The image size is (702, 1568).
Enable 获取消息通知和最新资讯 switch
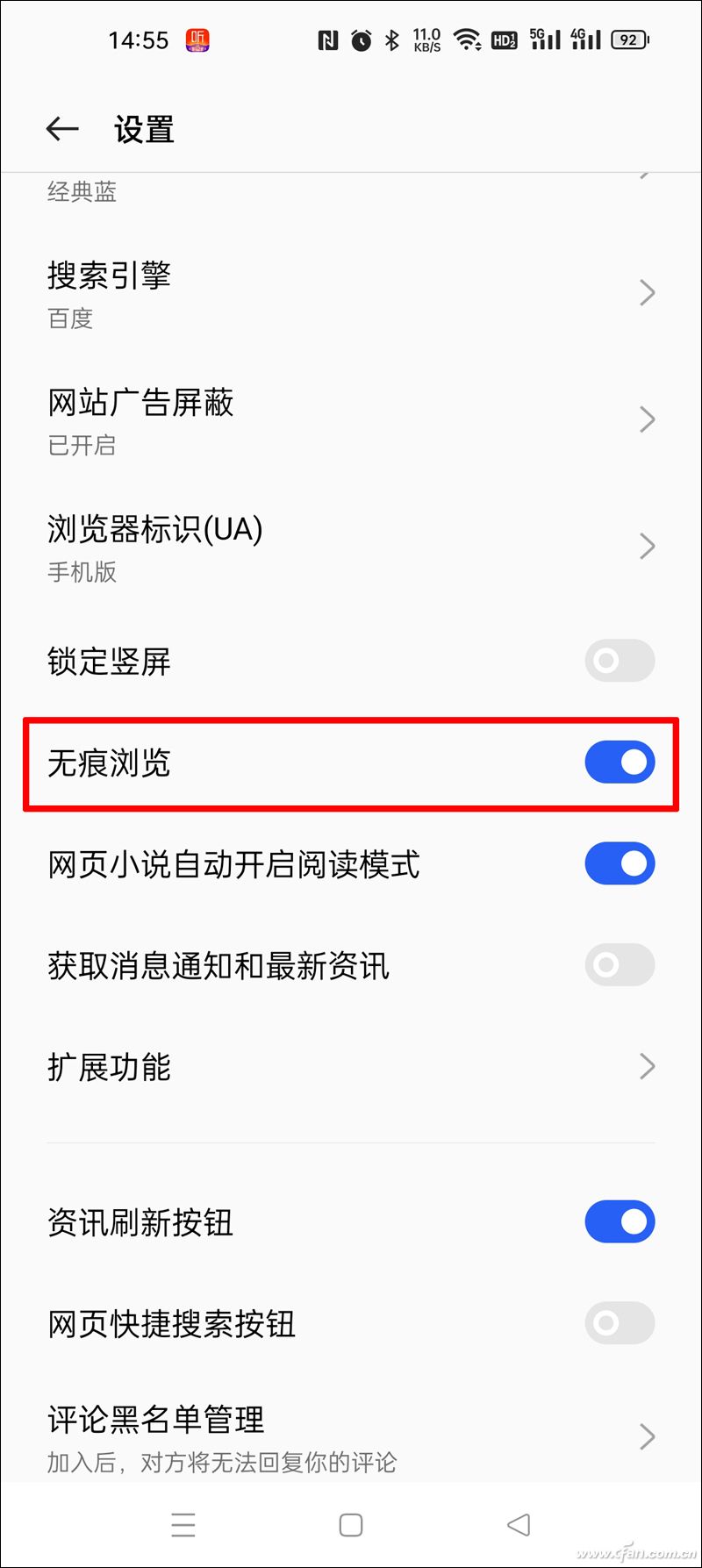pos(620,965)
